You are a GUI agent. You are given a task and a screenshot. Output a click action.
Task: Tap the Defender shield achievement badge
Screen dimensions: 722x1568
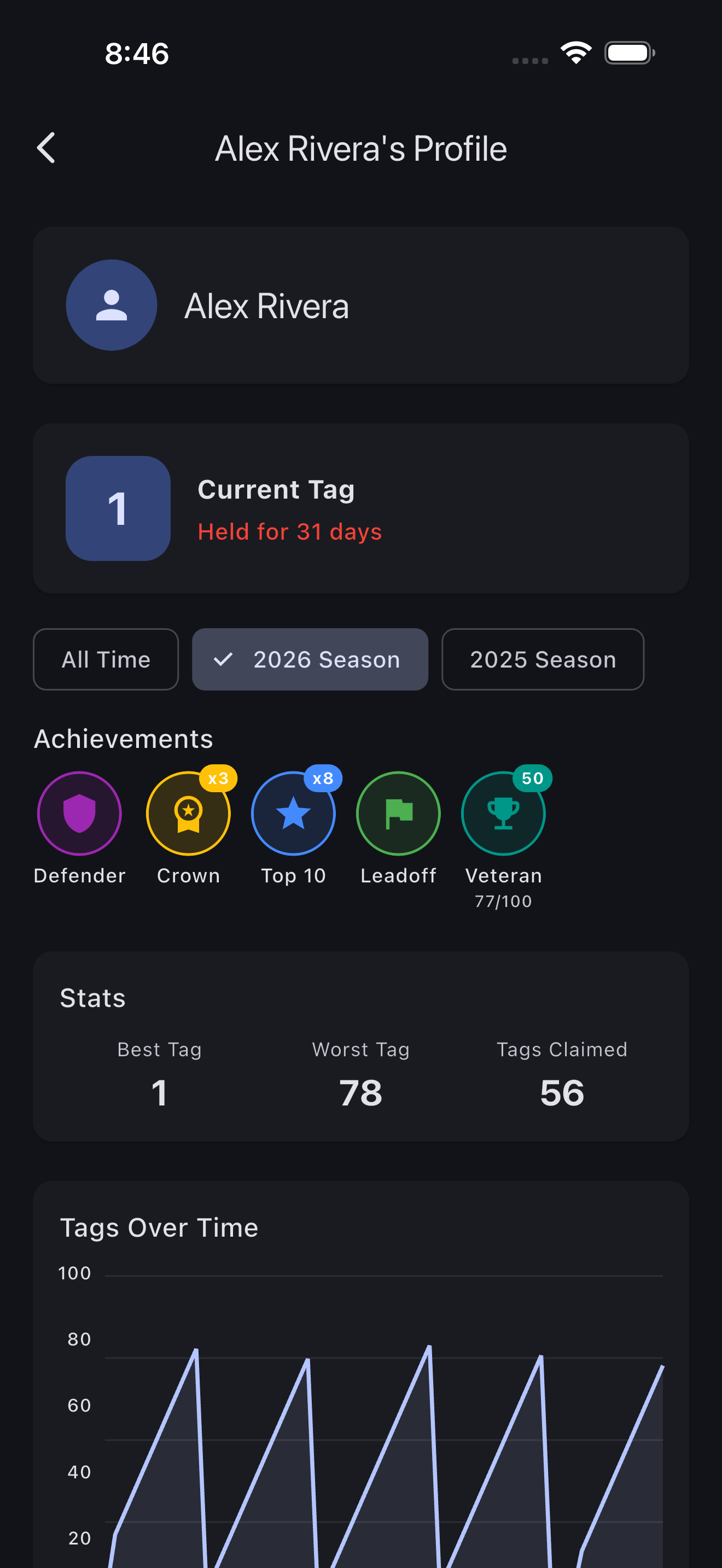(x=79, y=813)
